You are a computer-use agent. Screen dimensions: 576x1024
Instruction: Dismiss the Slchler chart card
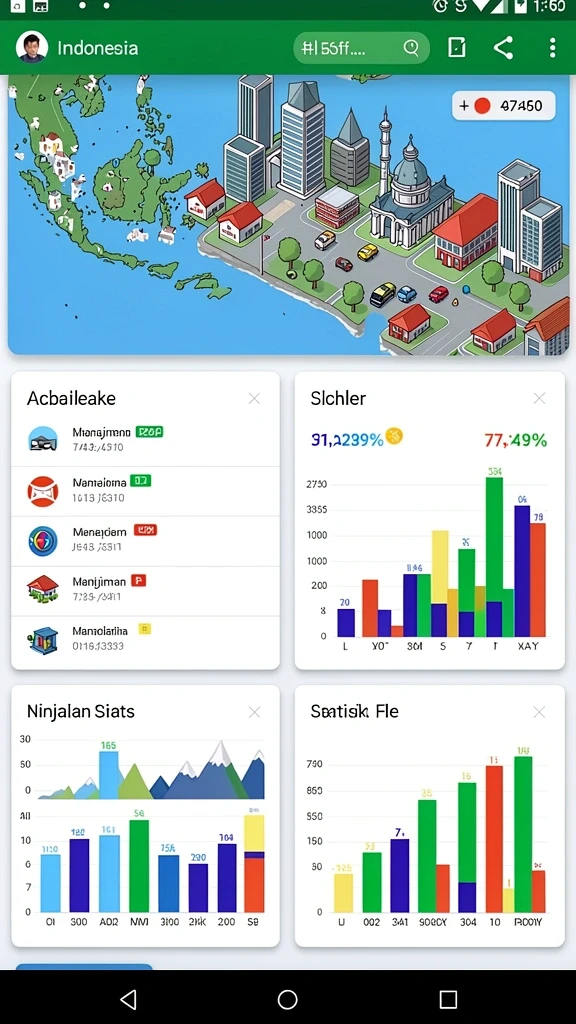[539, 398]
